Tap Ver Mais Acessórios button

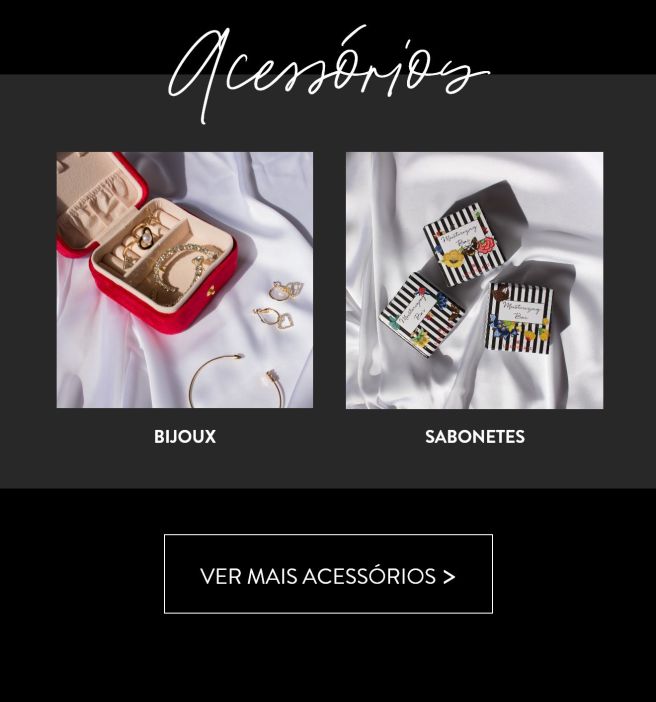pyautogui.click(x=328, y=574)
